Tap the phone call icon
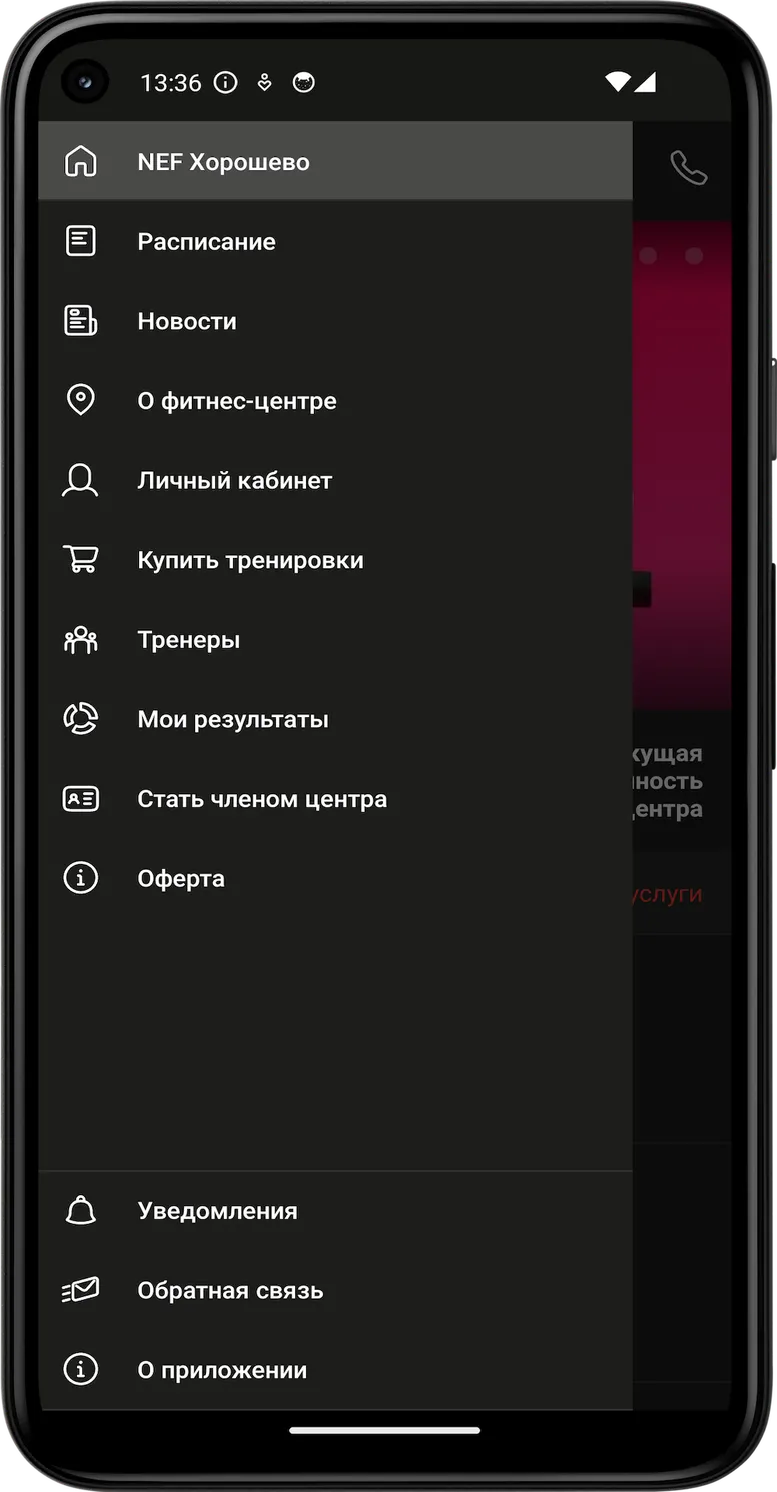This screenshot has width=777, height=1492. tap(688, 167)
